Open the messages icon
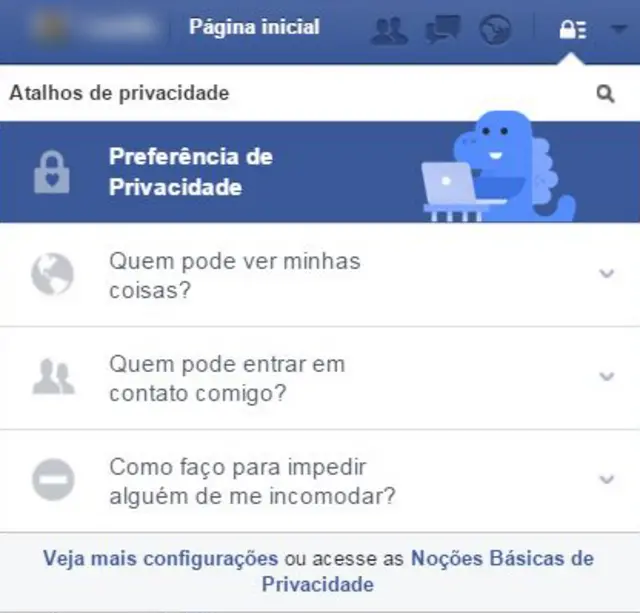The height and width of the screenshot is (613, 640). (442, 30)
